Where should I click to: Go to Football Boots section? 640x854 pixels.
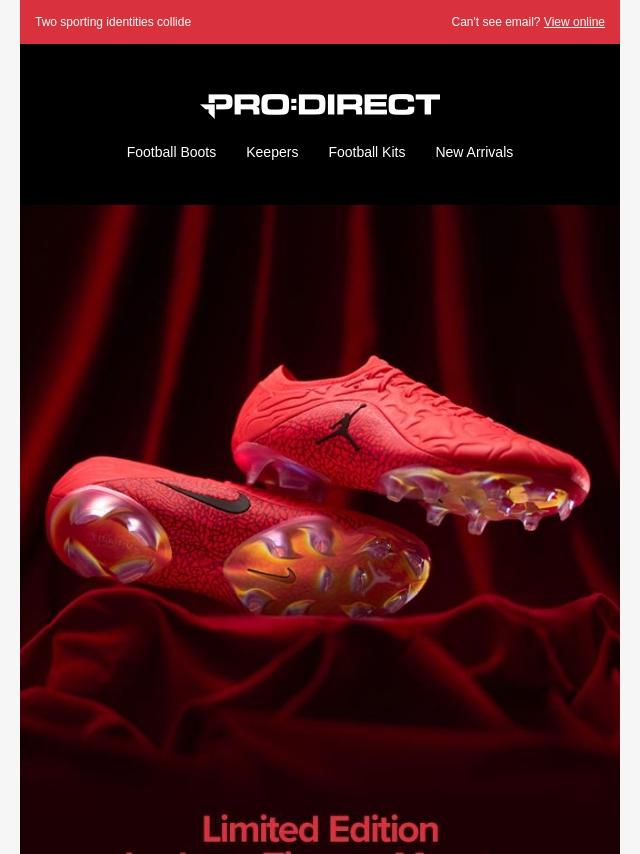(x=171, y=152)
